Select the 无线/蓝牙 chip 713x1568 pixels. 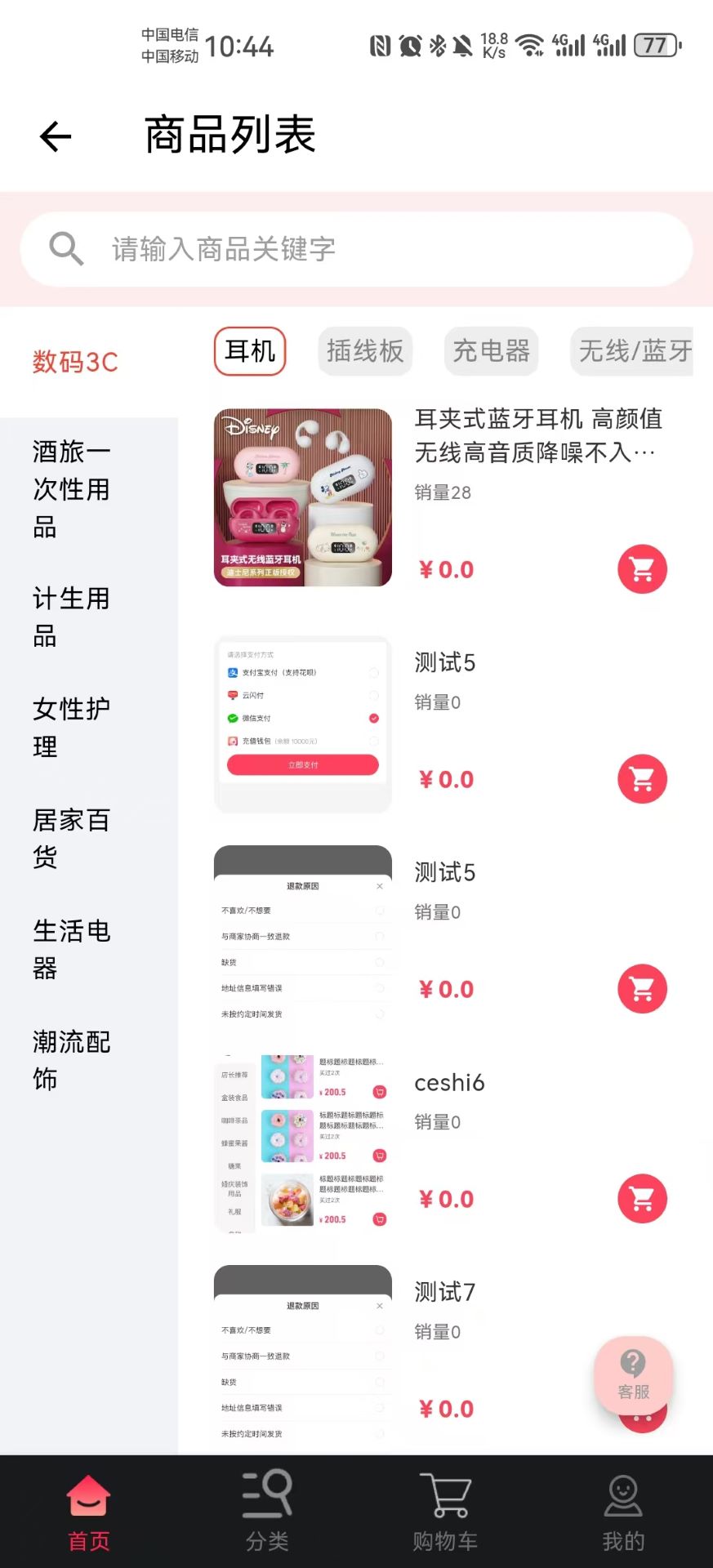tap(633, 351)
